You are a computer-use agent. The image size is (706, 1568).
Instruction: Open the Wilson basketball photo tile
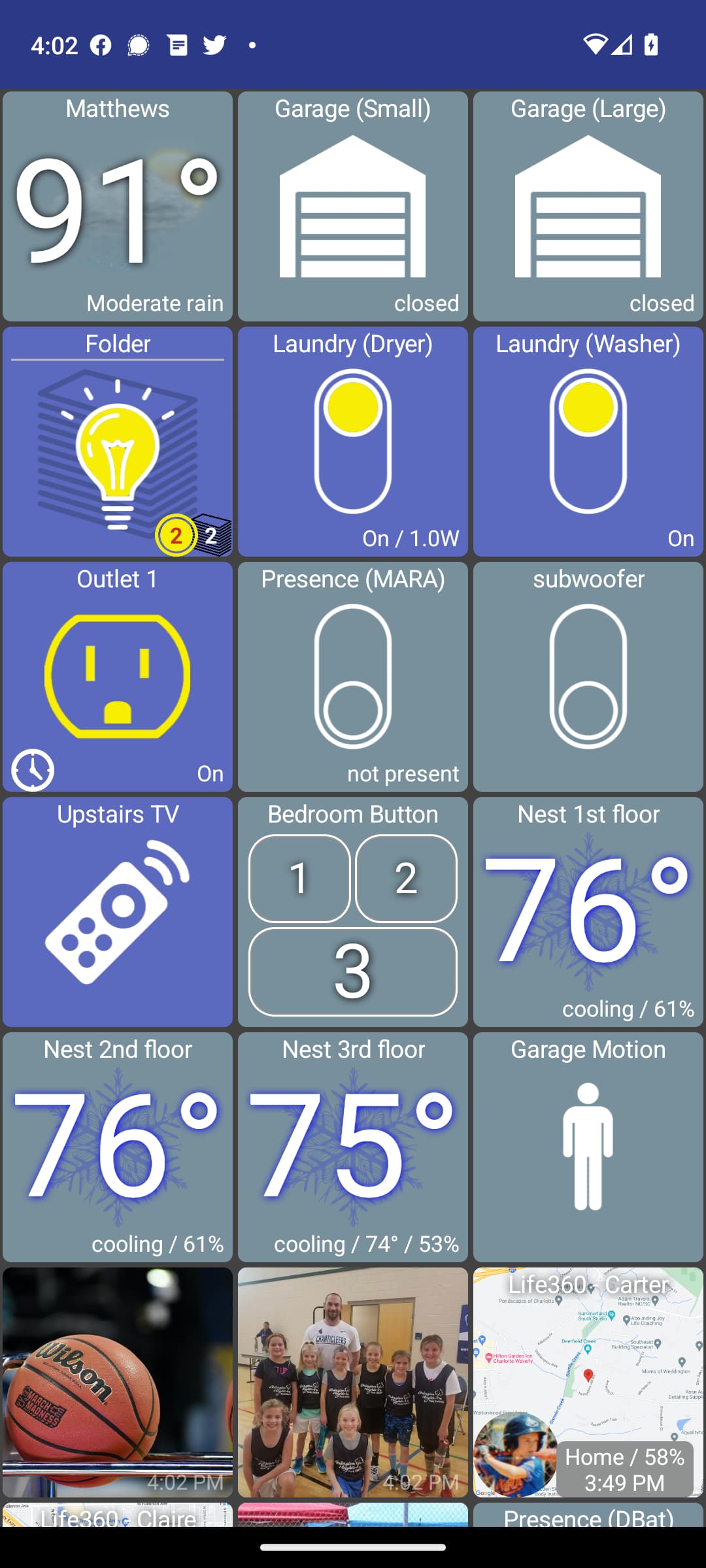click(118, 1382)
